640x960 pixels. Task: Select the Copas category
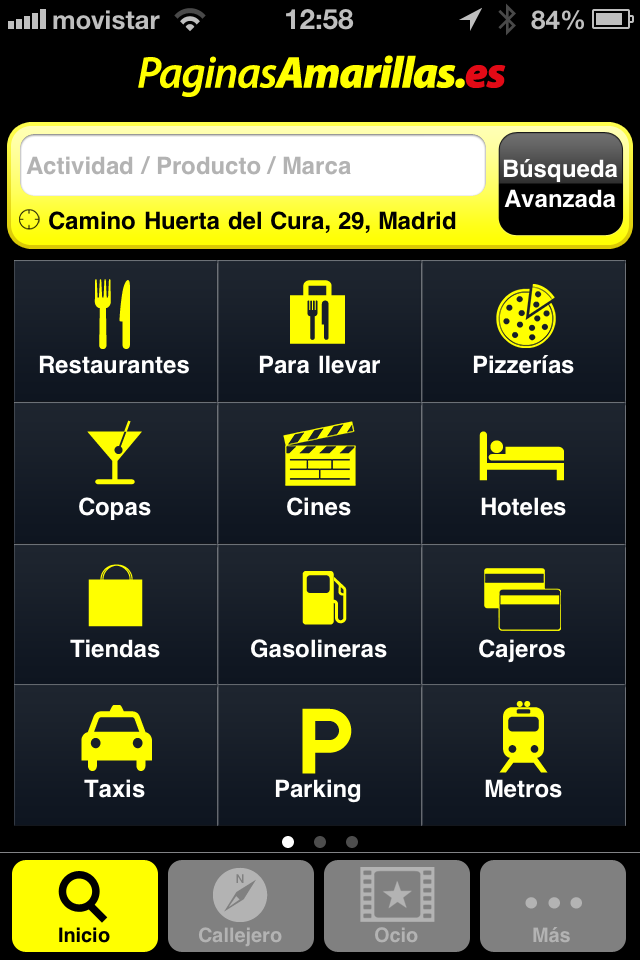115,473
